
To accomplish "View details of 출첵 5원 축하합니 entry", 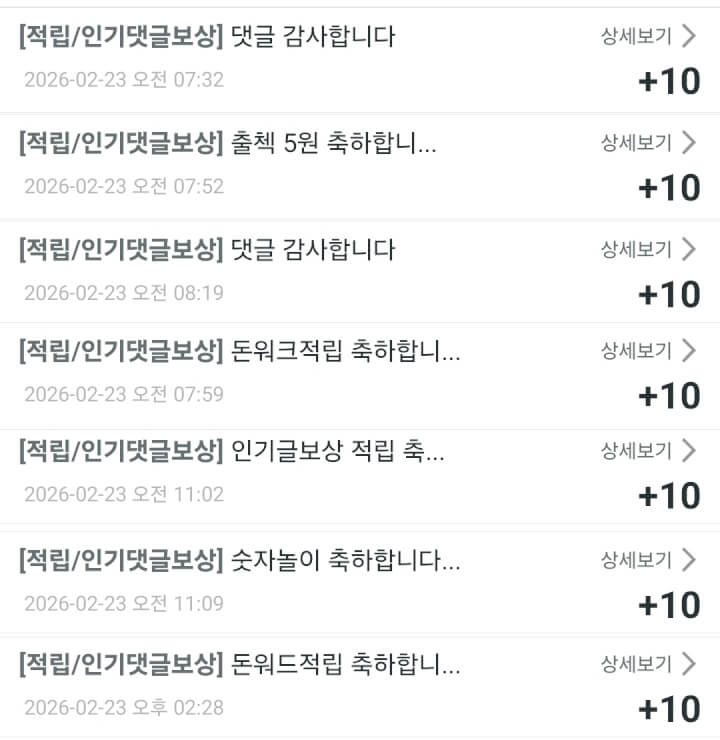I will point(647,143).
